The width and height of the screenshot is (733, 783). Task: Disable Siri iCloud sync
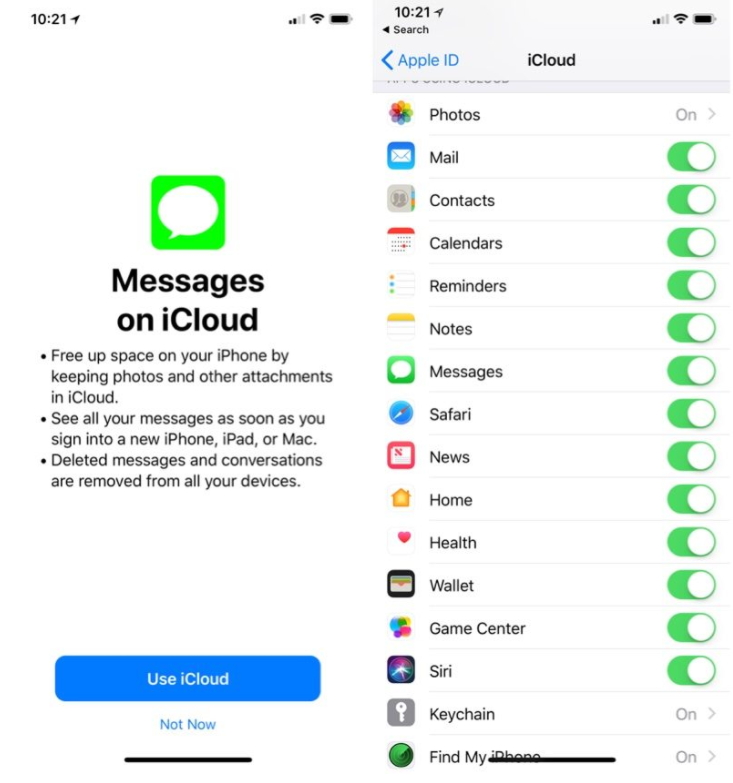(691, 671)
